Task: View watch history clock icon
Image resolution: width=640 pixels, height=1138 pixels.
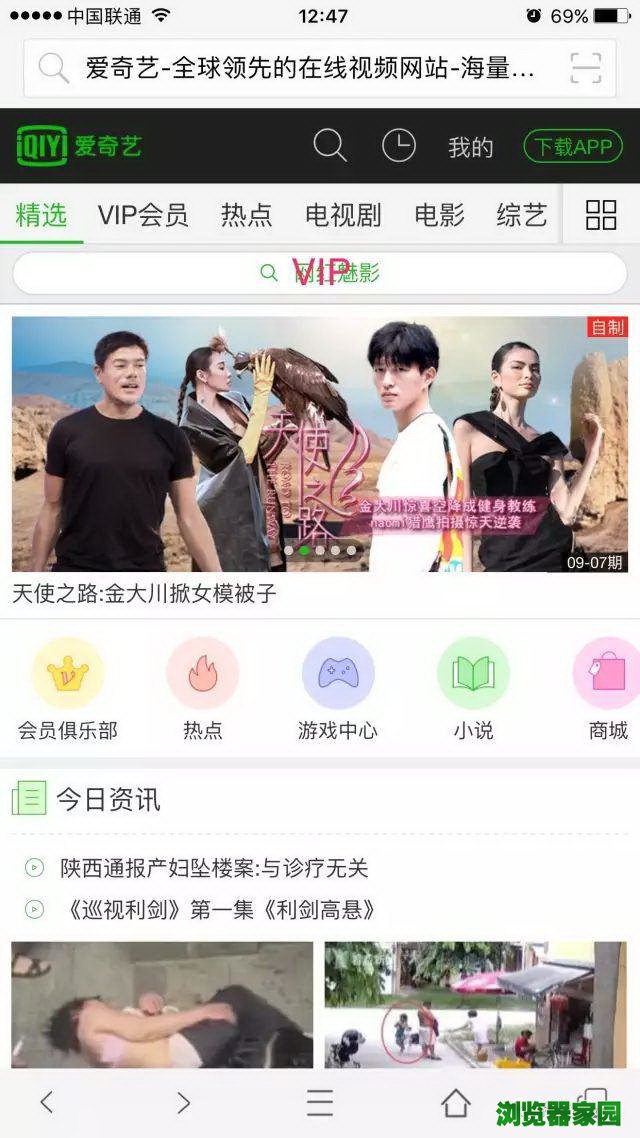Action: [399, 146]
